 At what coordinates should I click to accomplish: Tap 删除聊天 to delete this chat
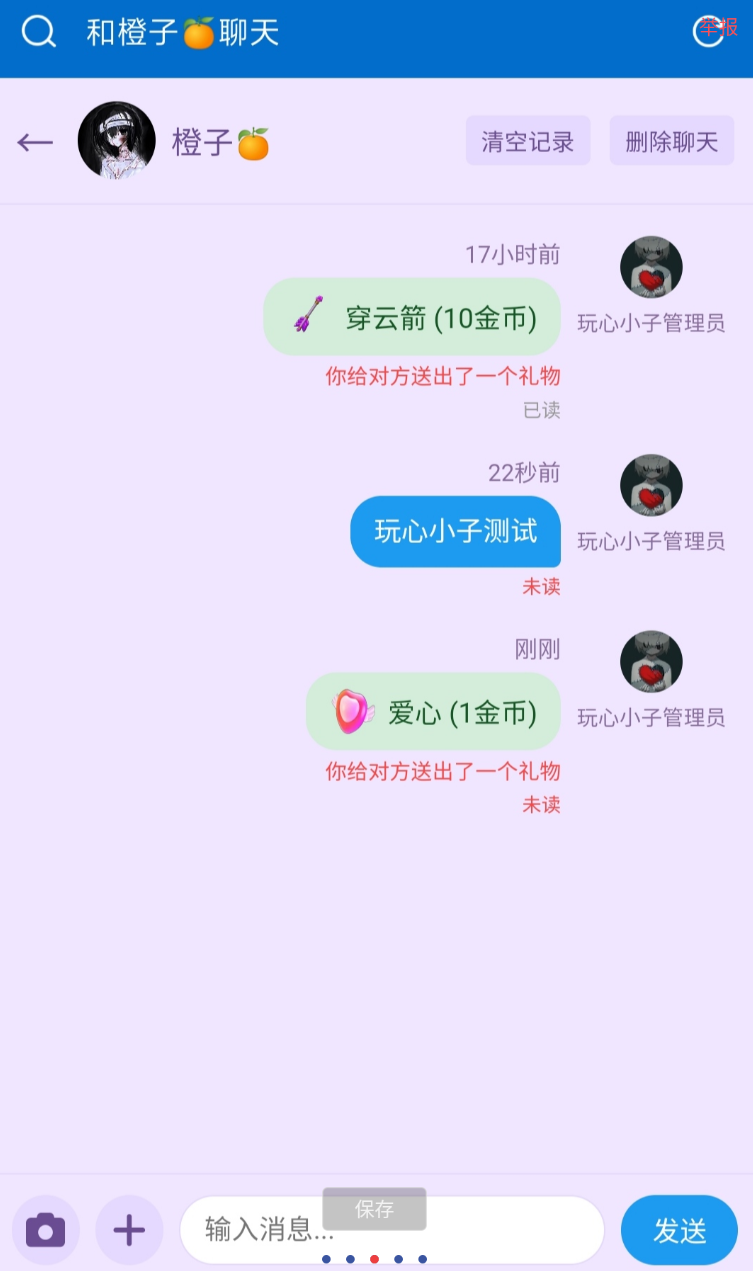[x=671, y=141]
